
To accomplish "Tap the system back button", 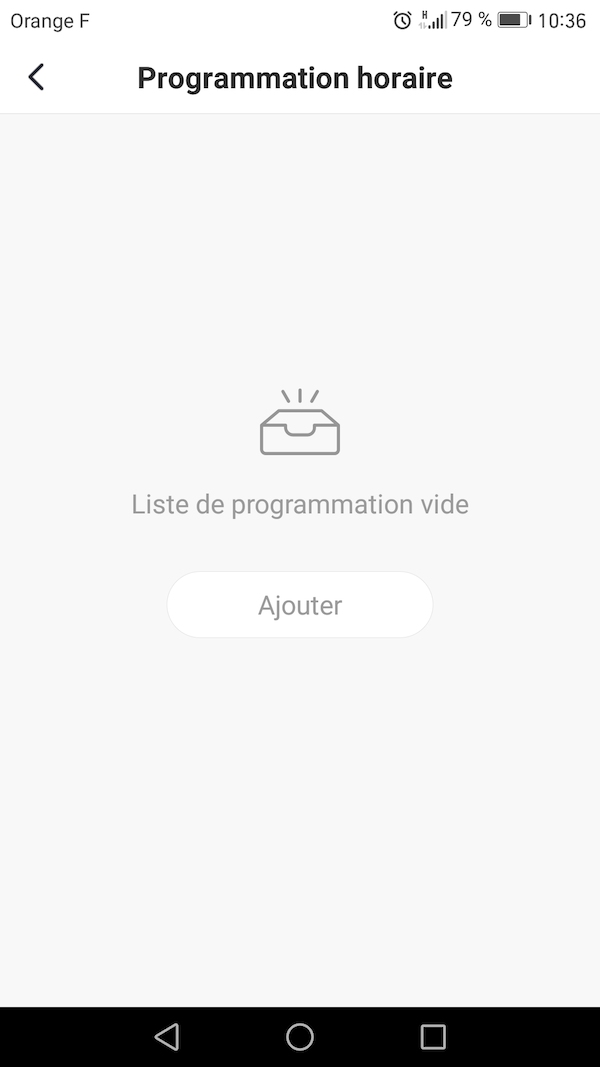I will coord(167,1037).
